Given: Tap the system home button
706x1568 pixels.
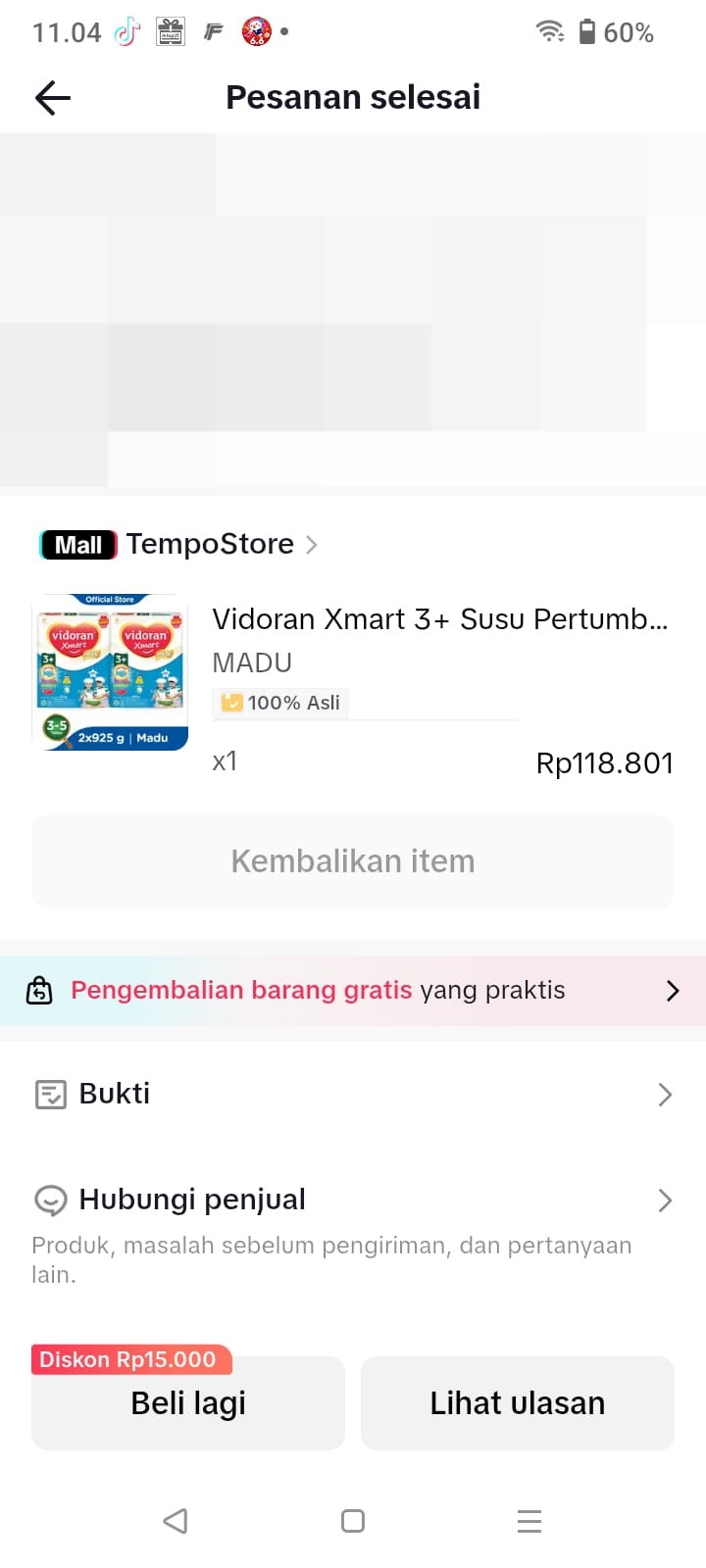Looking at the screenshot, I should [353, 1521].
